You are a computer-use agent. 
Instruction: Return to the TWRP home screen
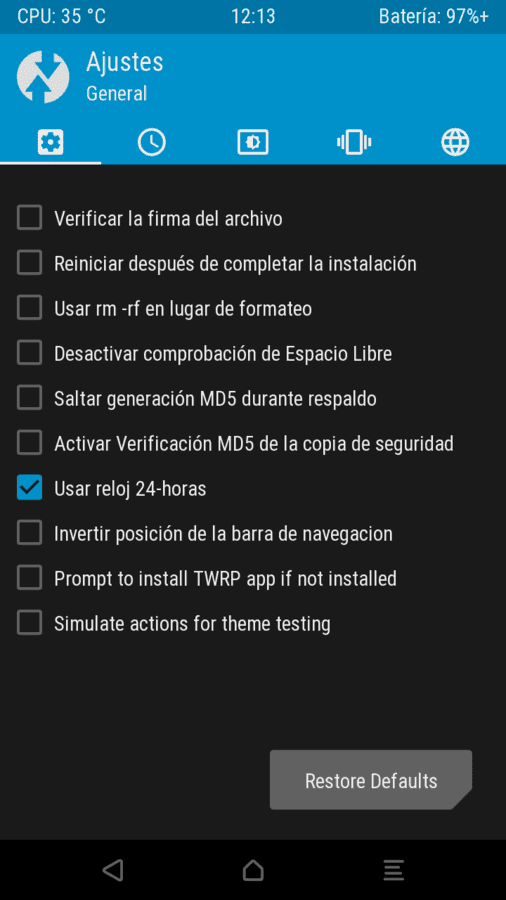[x=253, y=870]
